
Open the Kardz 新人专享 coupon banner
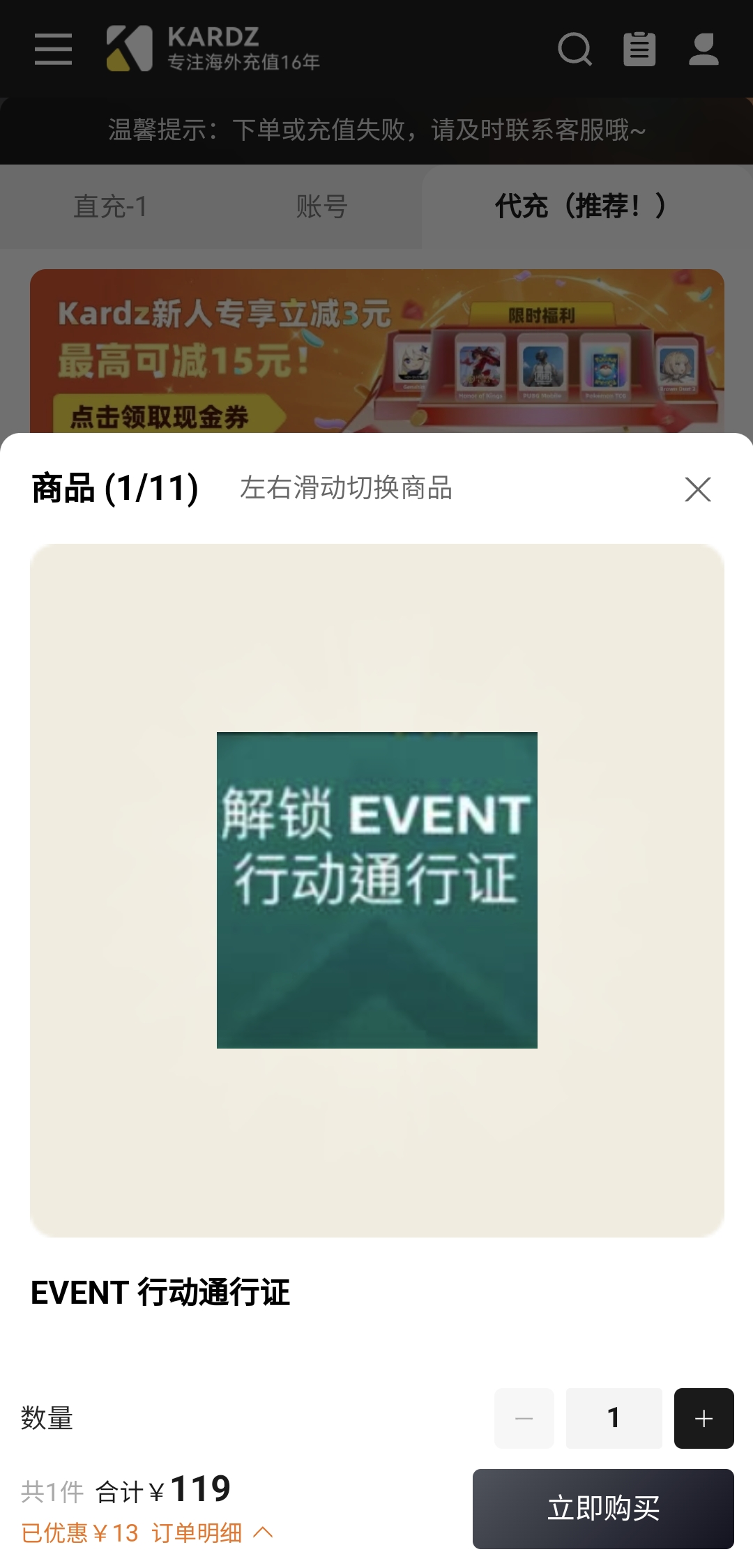[376, 351]
